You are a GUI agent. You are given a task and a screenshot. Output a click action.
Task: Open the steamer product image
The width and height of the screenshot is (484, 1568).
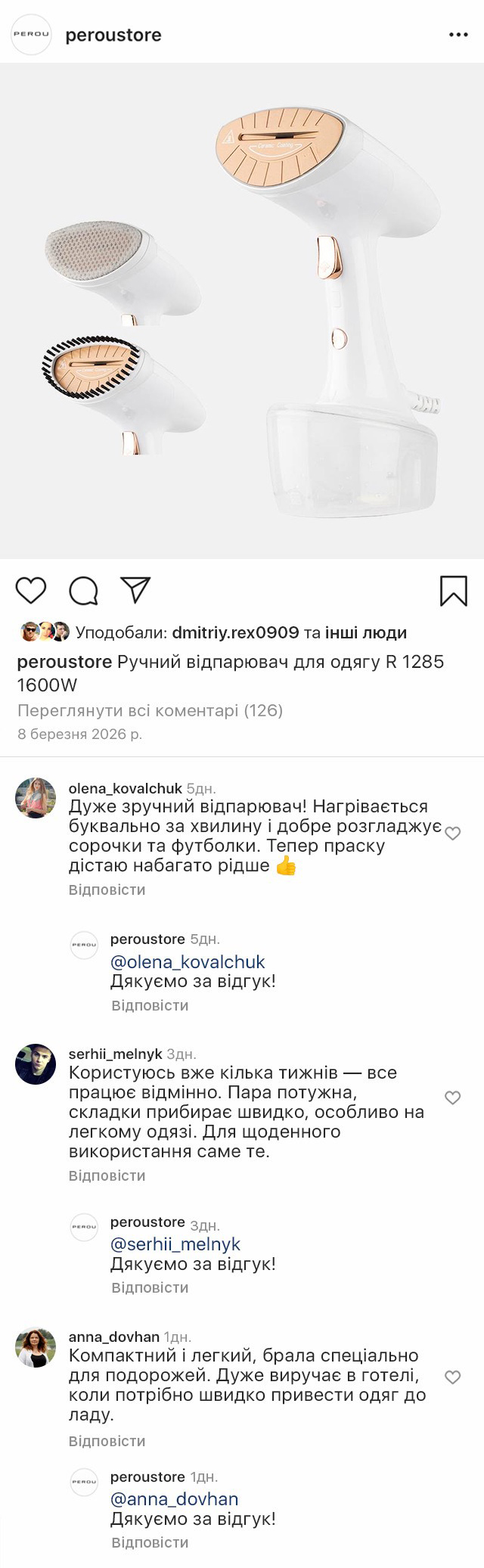242,310
